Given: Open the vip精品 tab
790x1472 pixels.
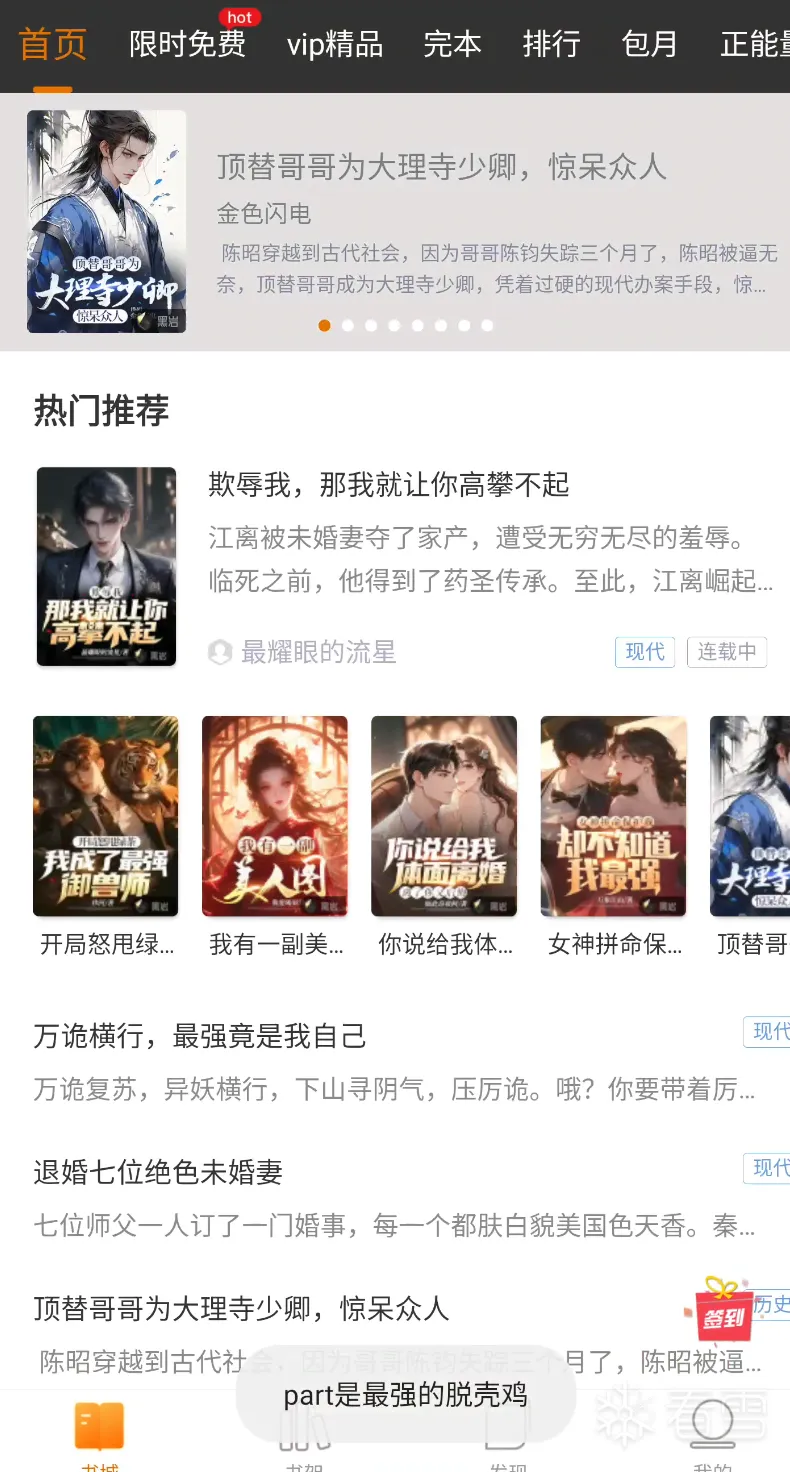Looking at the screenshot, I should tap(334, 44).
